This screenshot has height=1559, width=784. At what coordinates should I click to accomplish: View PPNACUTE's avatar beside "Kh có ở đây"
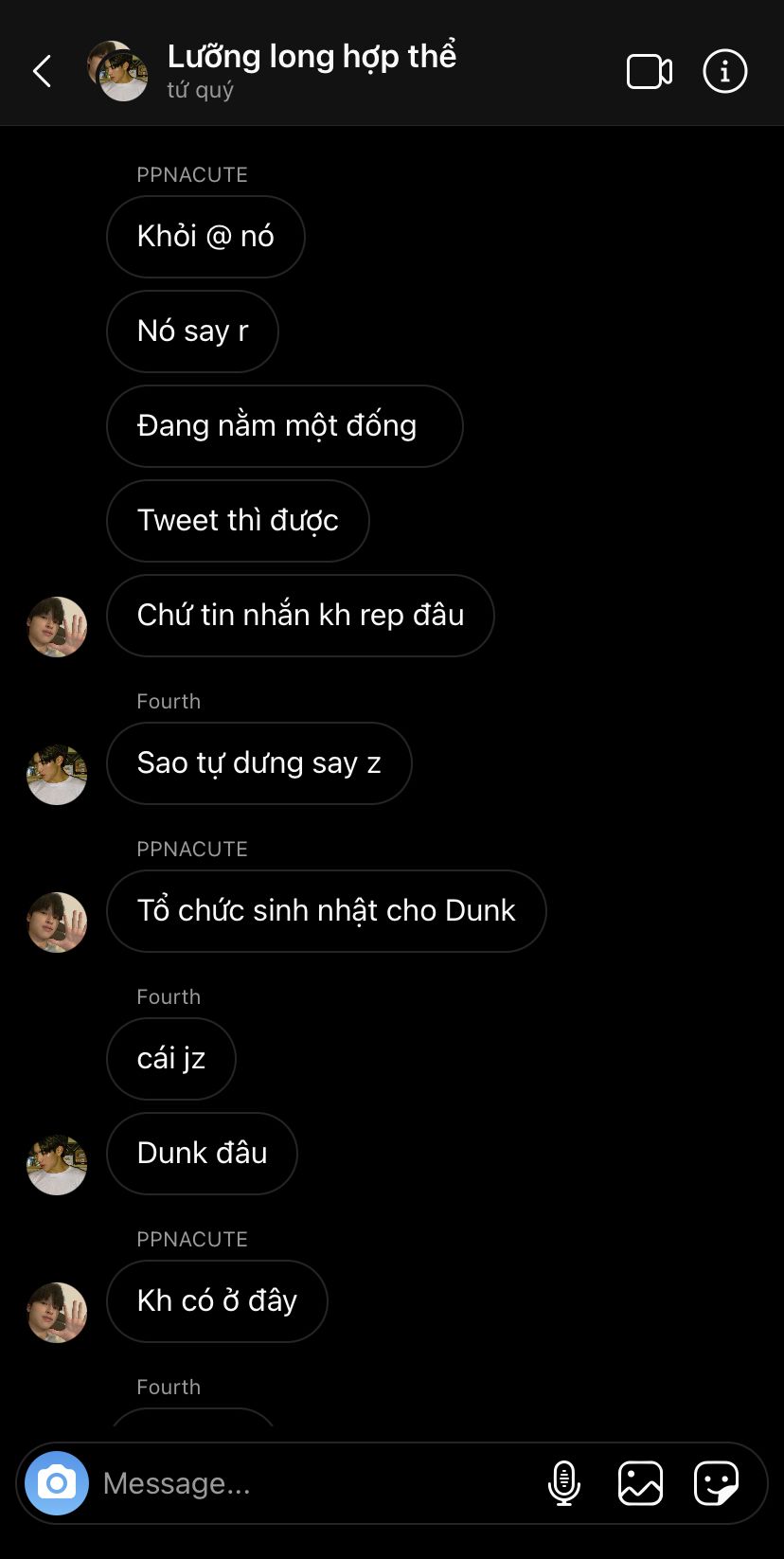57,1313
